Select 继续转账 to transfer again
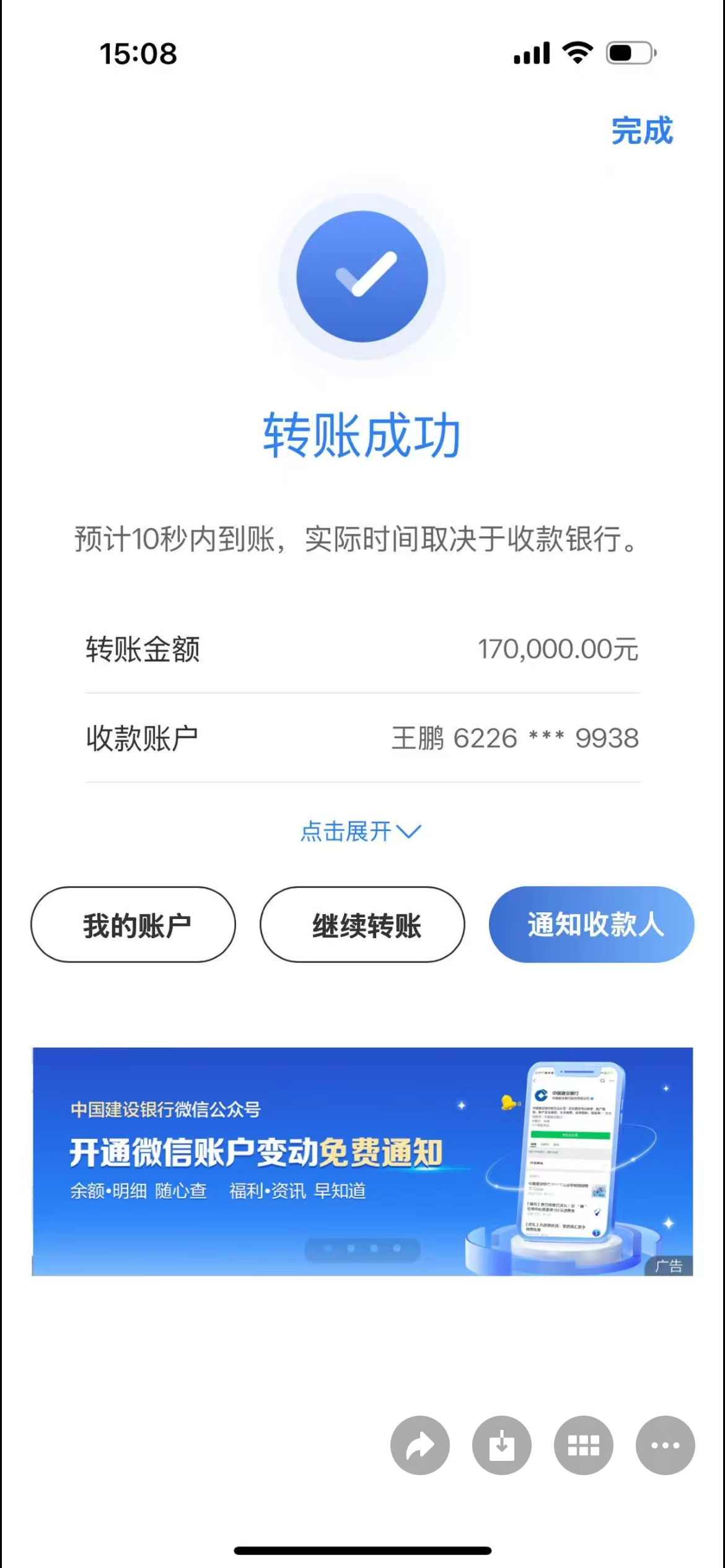 coord(362,925)
